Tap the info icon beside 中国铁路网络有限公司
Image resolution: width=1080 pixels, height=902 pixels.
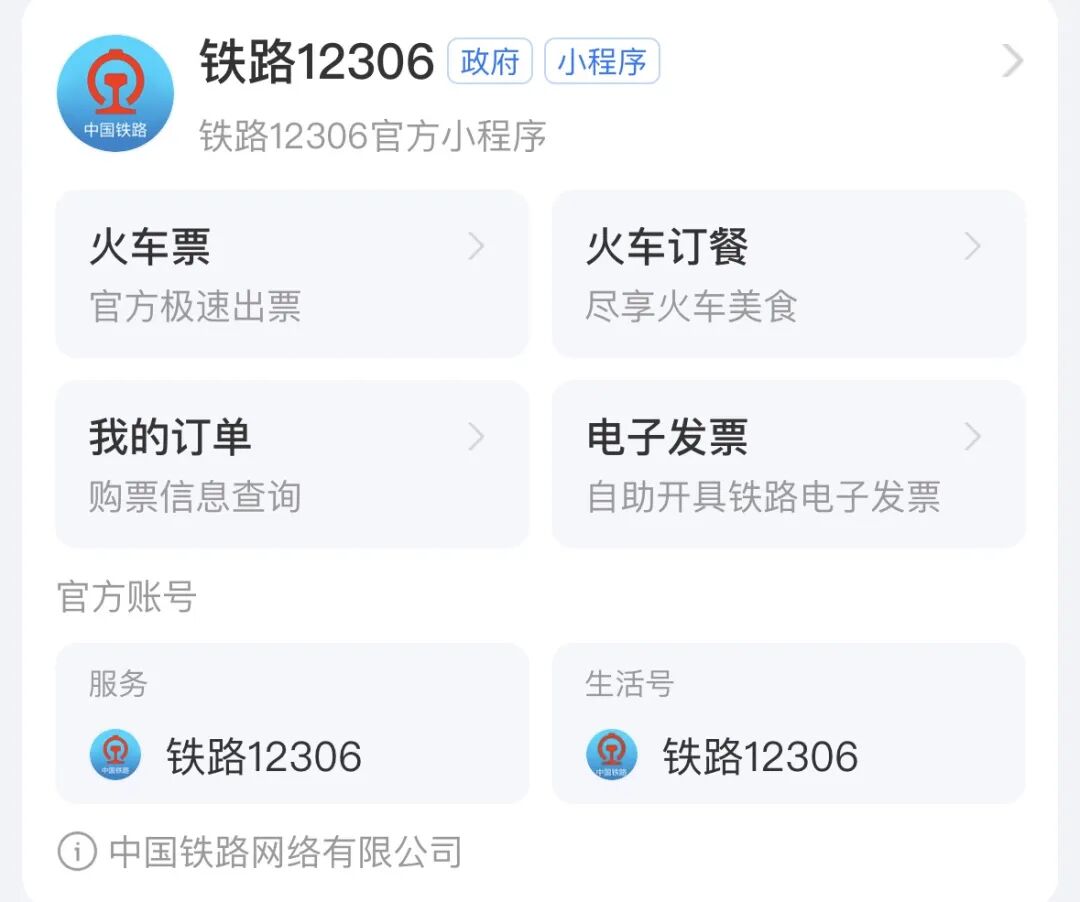pos(76,852)
